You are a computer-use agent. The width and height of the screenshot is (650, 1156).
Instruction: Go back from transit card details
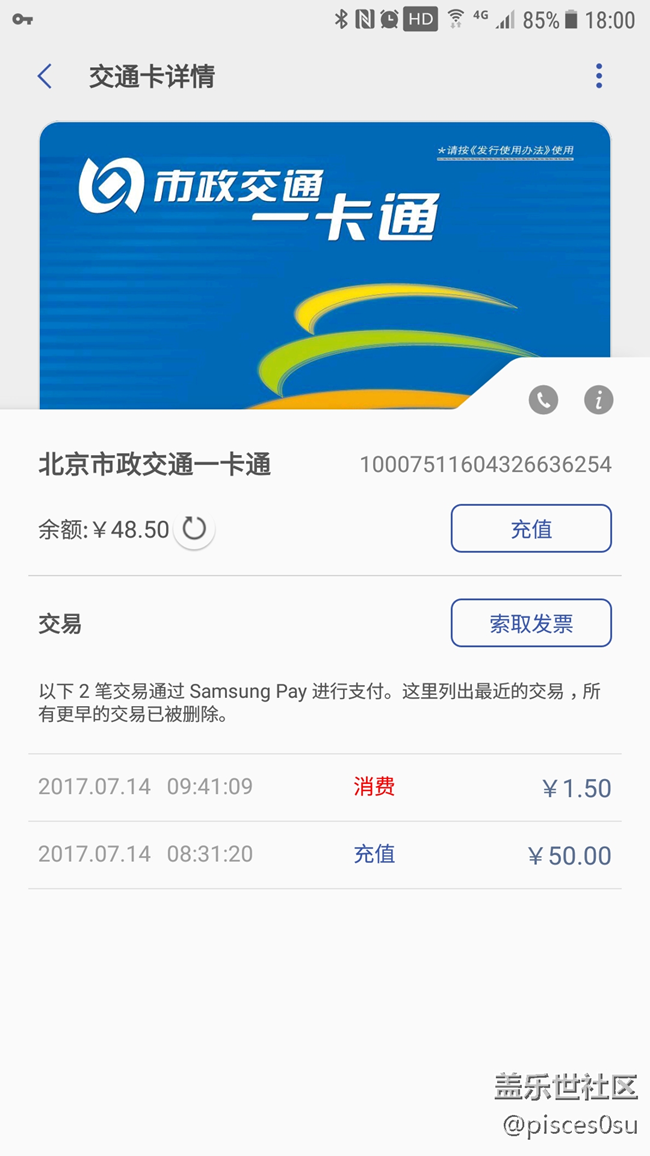point(44,77)
